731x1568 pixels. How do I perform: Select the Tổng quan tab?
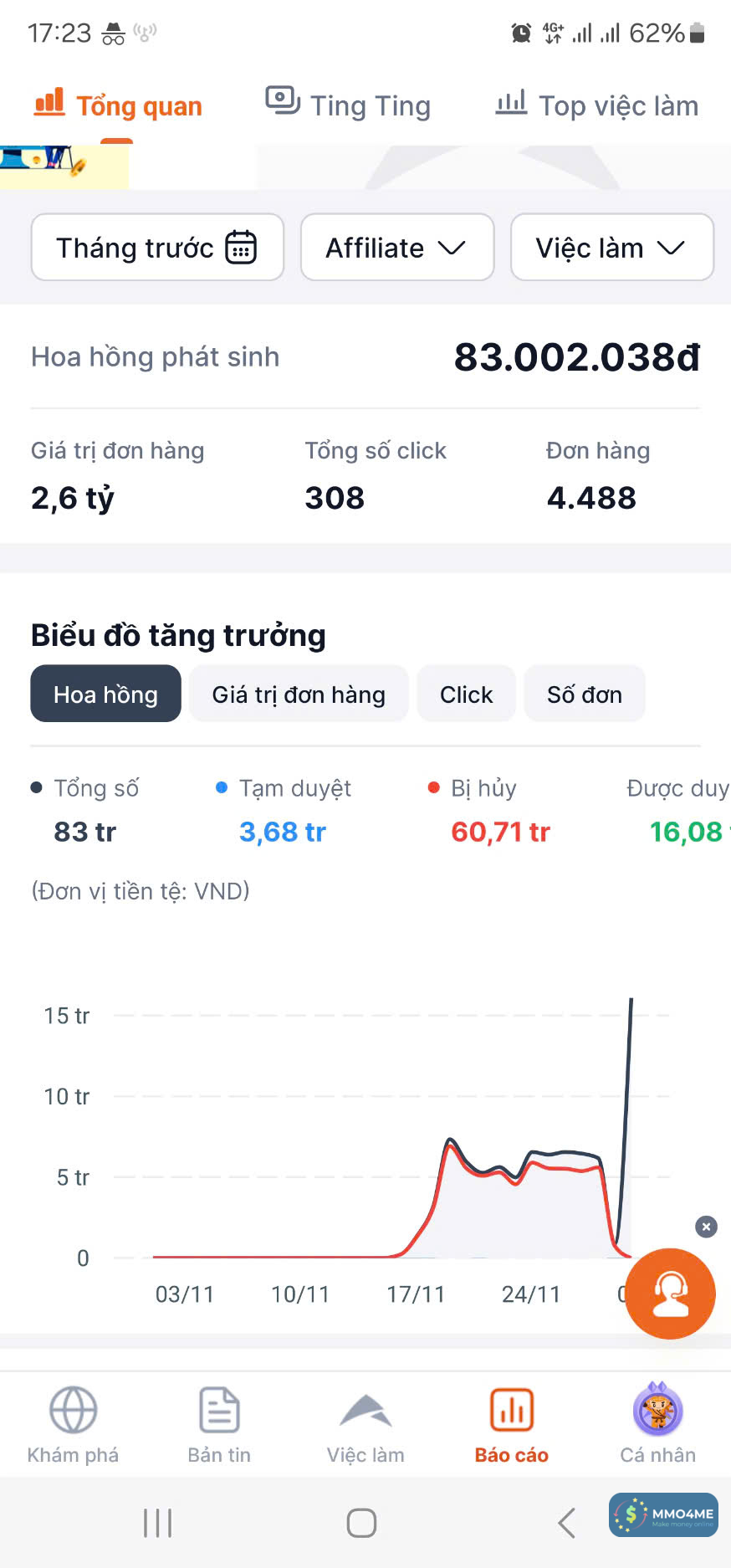pyautogui.click(x=118, y=105)
